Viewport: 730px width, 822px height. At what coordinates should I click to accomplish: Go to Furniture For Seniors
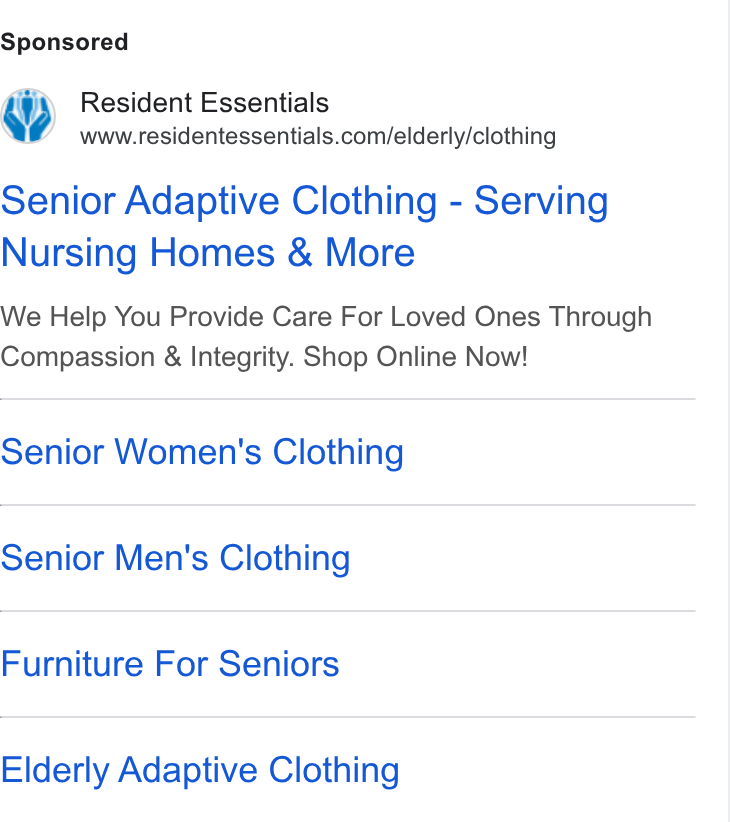pyautogui.click(x=170, y=664)
